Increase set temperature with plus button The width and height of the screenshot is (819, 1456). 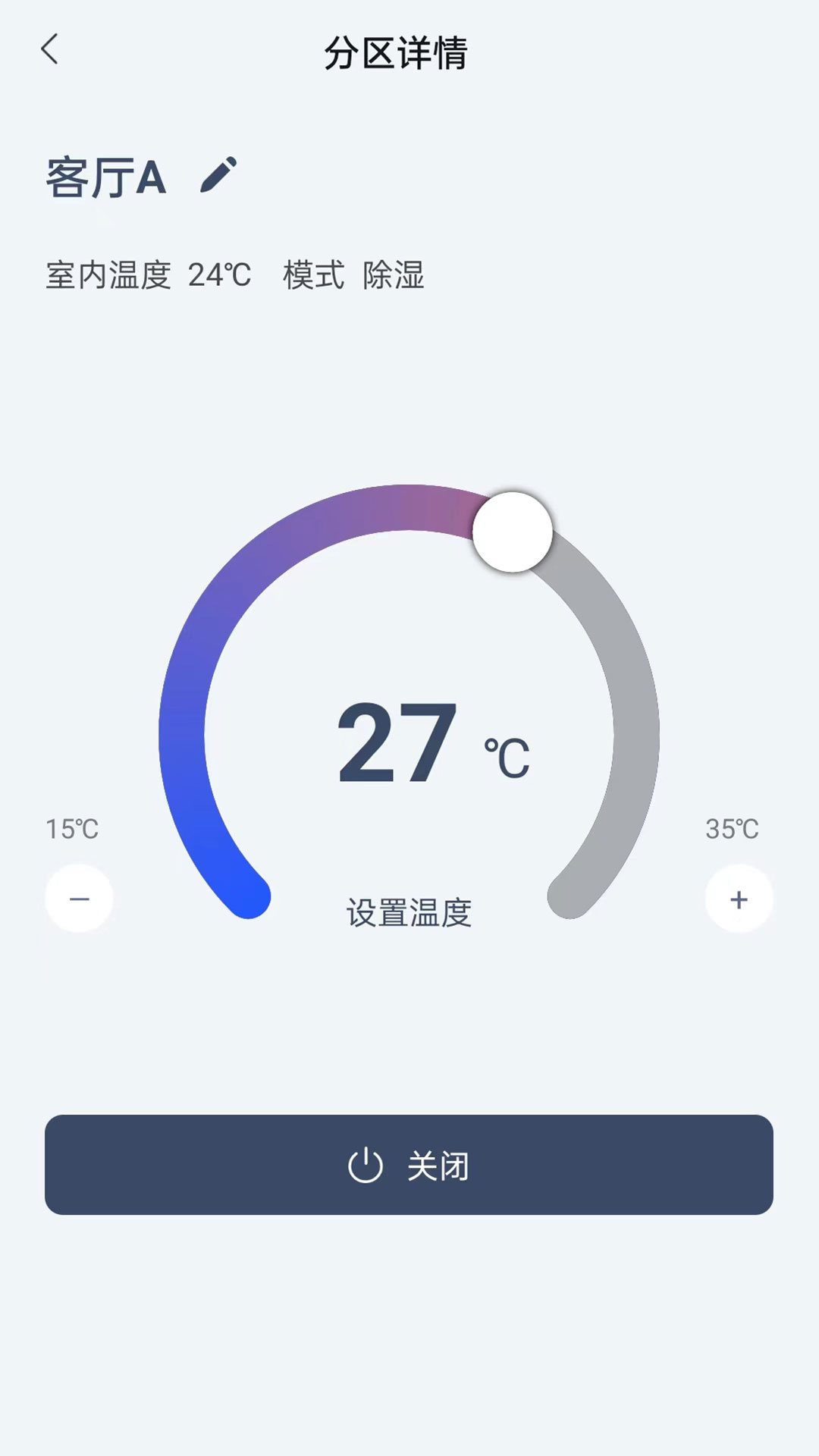point(739,899)
